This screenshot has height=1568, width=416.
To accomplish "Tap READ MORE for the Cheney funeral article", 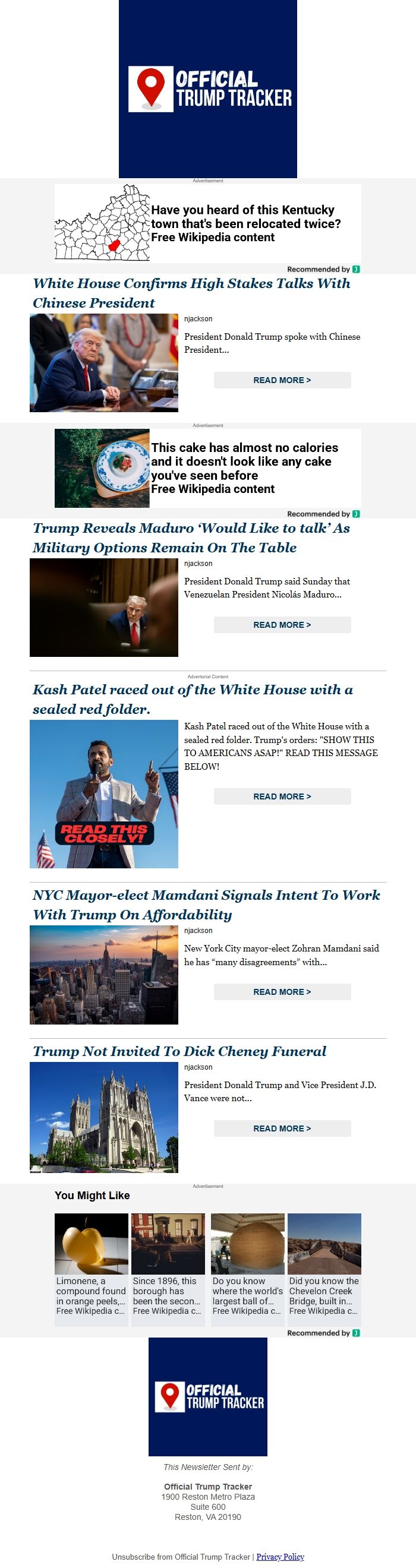I will tap(282, 1128).
